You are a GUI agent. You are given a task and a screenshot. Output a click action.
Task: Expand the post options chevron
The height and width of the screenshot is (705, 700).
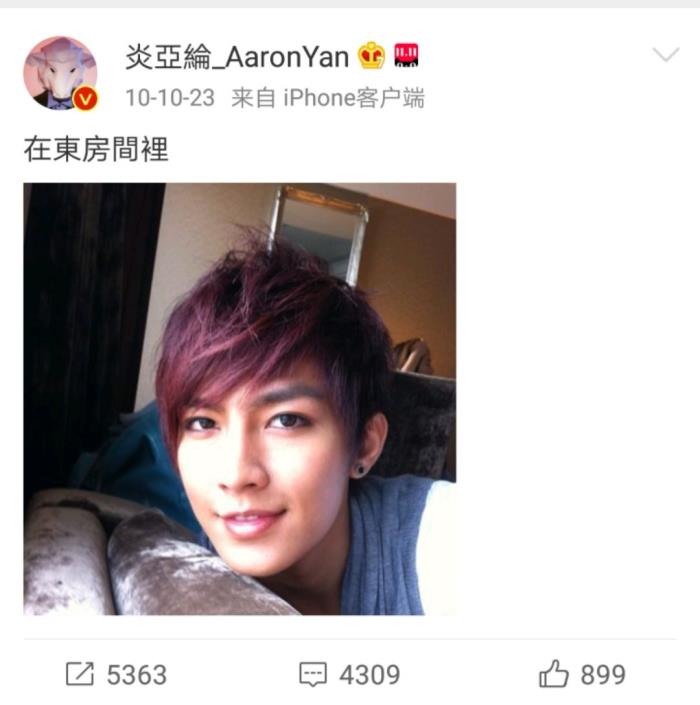[665, 55]
